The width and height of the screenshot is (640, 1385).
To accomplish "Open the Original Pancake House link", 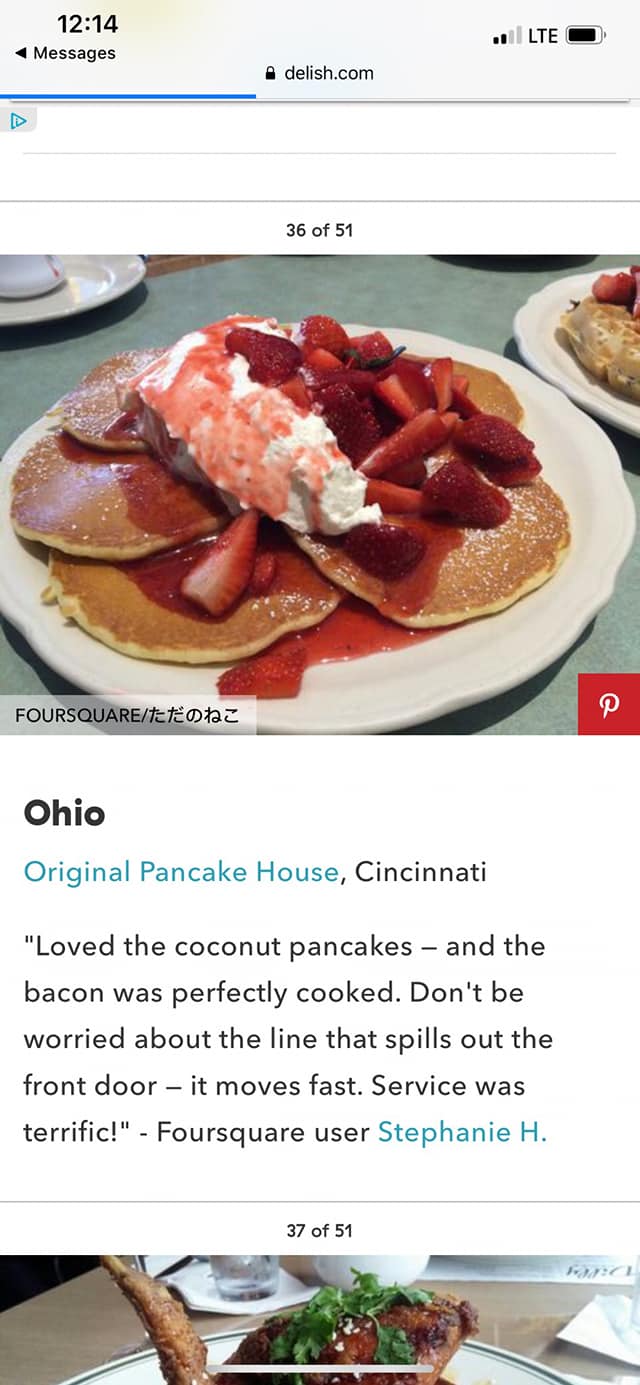I will tap(181, 872).
